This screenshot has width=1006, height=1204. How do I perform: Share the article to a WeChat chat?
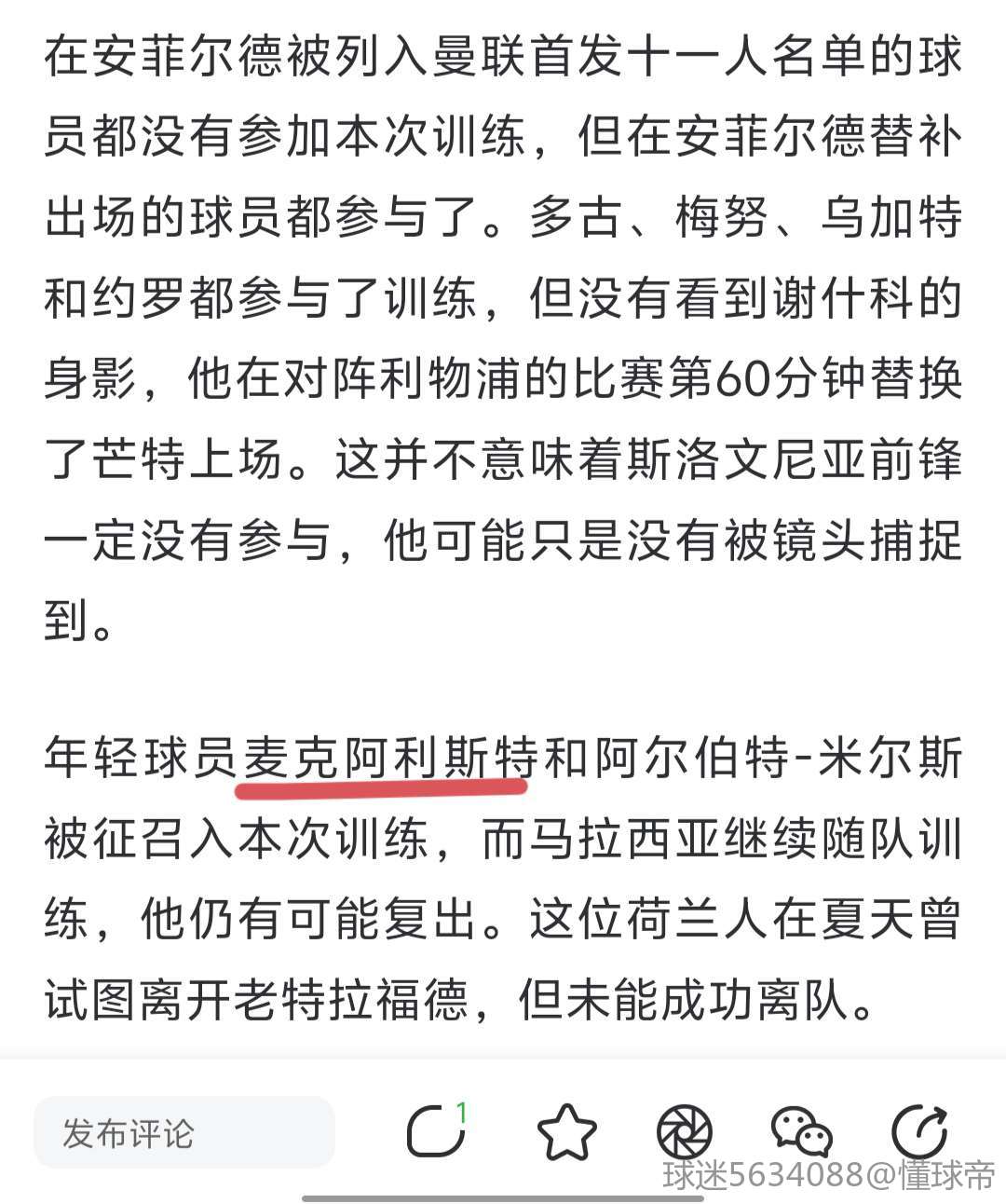click(x=802, y=1132)
